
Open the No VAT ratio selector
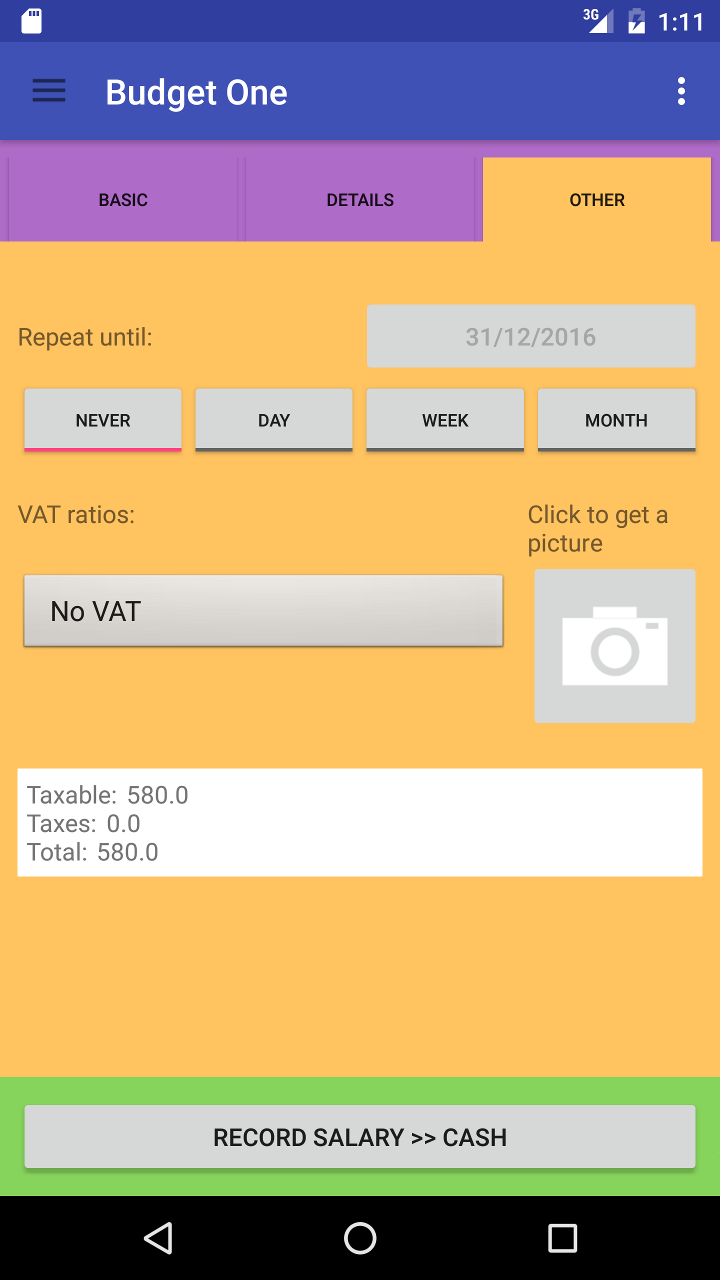pyautogui.click(x=263, y=610)
